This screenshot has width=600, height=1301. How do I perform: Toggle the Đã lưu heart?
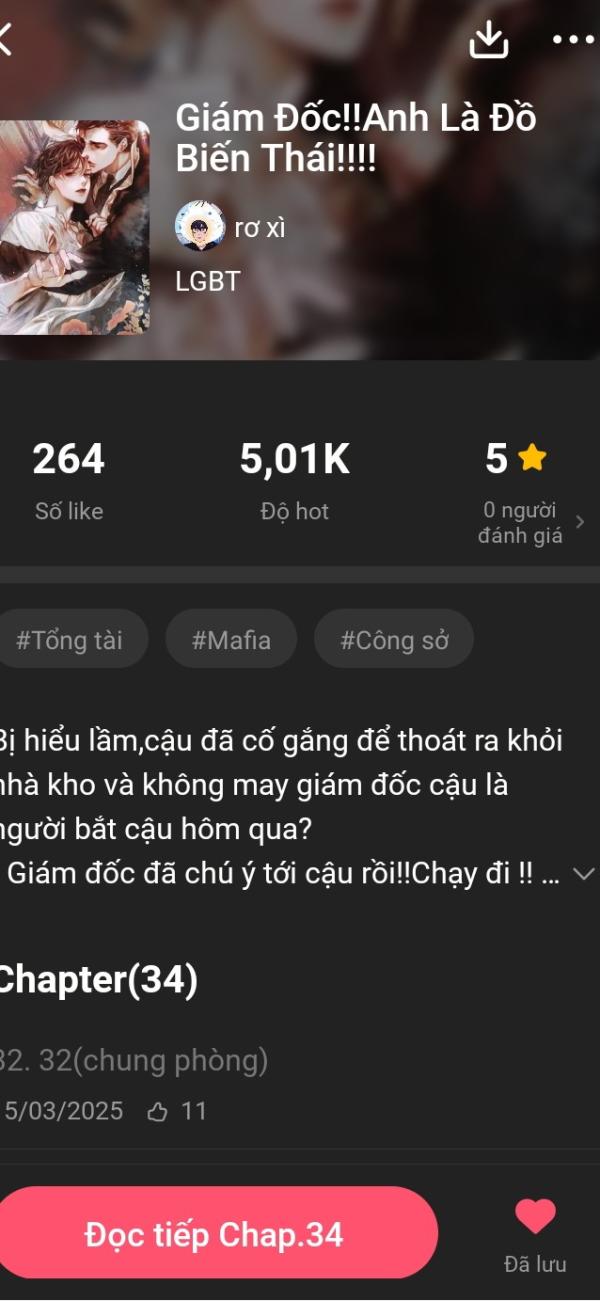[x=535, y=1236]
